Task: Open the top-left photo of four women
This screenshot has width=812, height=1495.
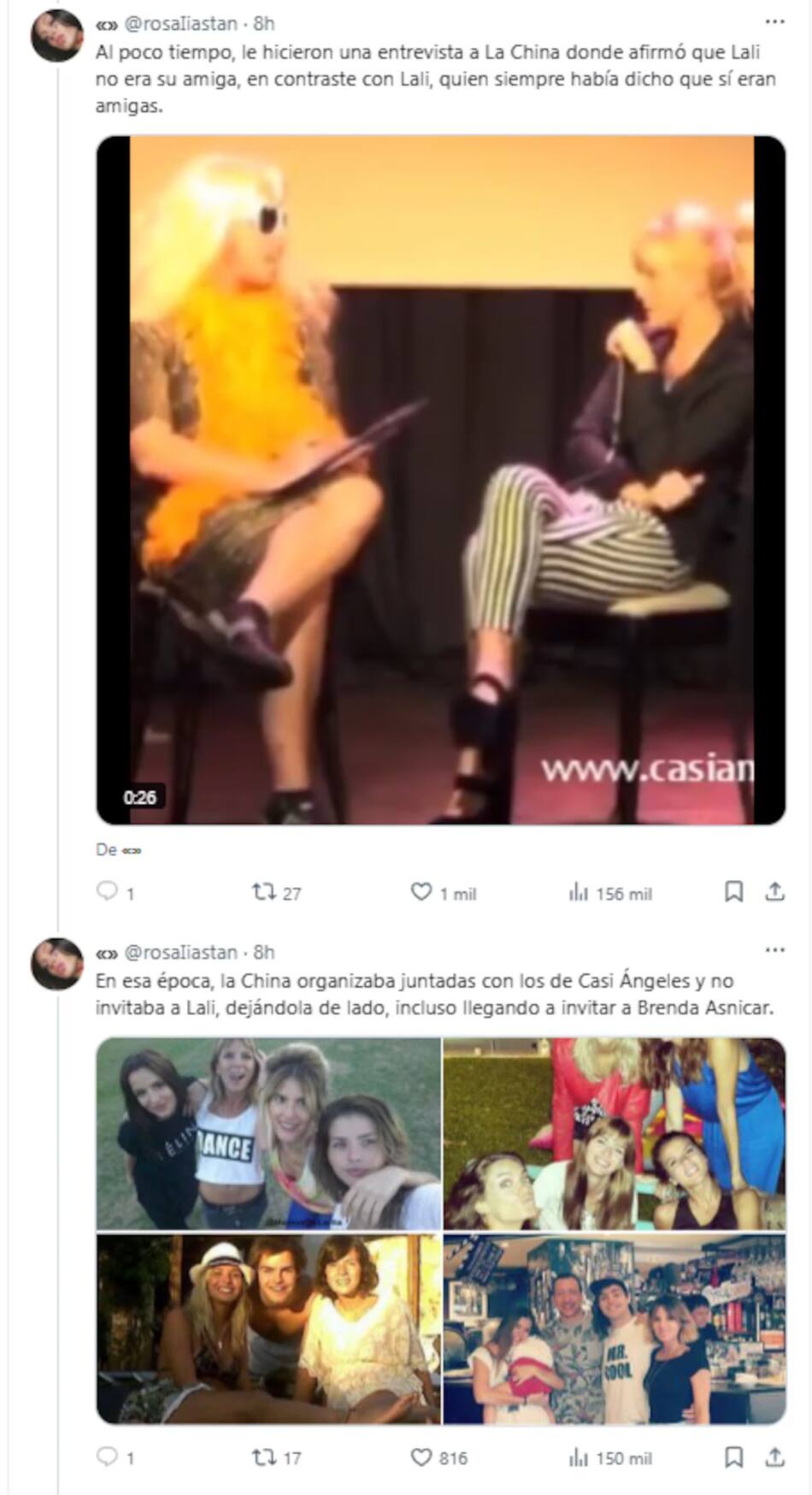Action: [268, 1133]
